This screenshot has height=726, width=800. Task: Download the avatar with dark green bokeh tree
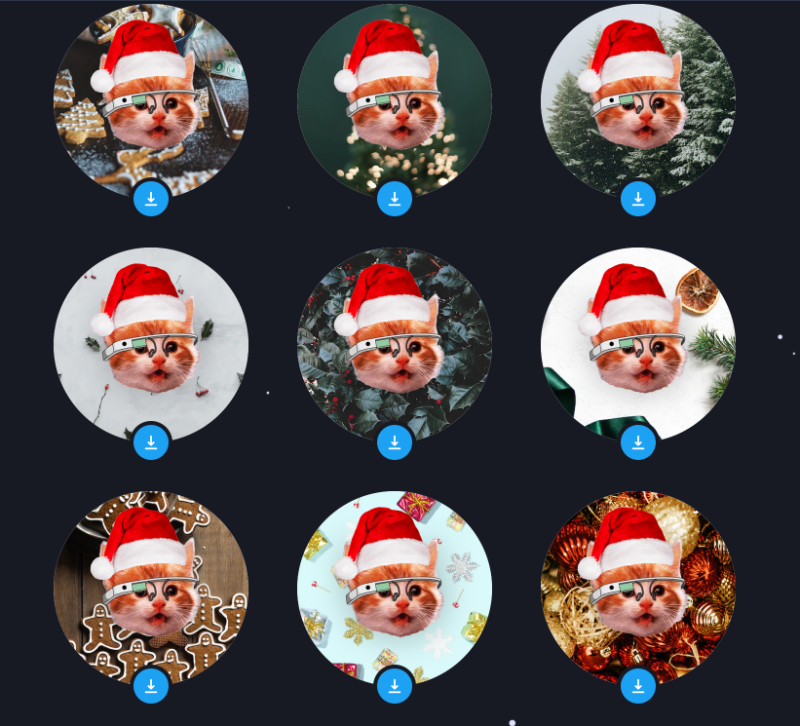(395, 199)
